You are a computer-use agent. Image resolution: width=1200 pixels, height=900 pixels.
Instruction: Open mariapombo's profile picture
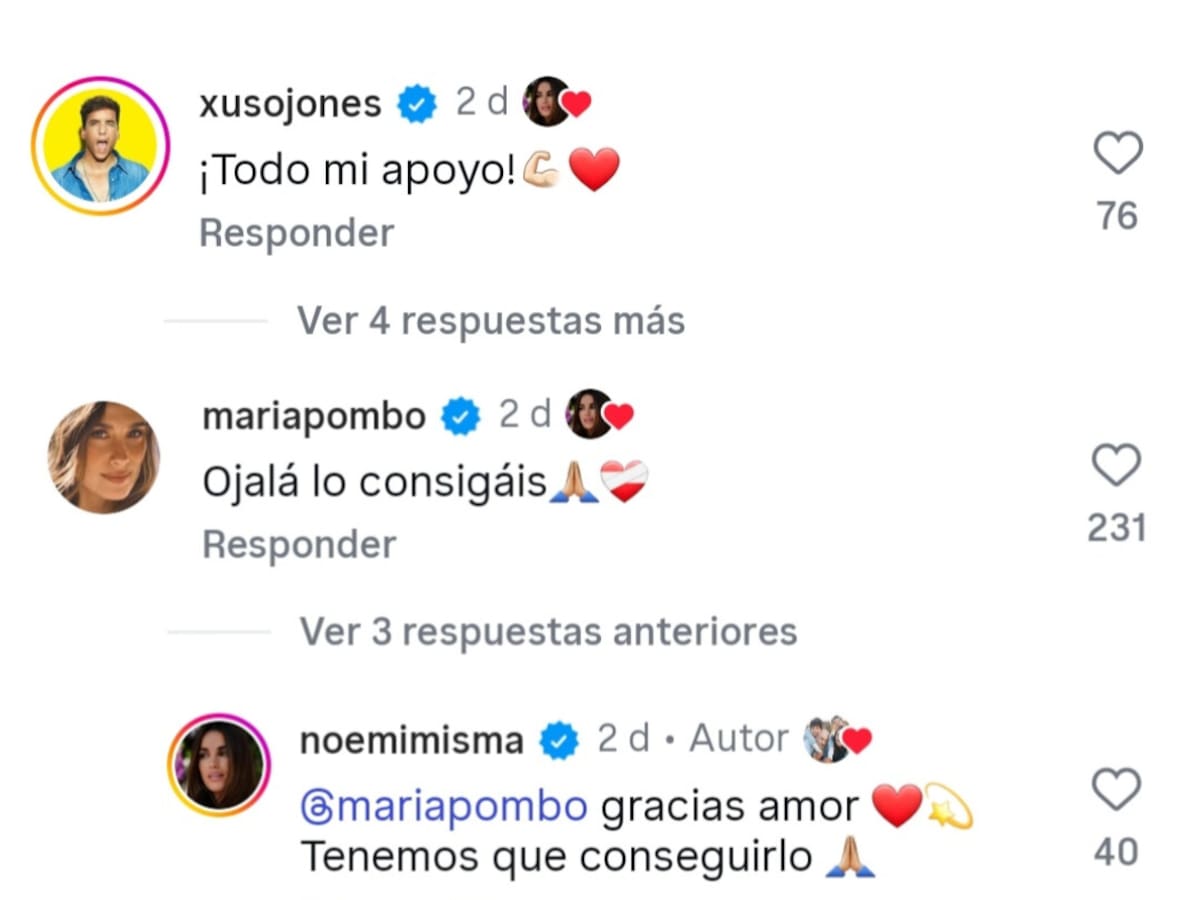(103, 457)
